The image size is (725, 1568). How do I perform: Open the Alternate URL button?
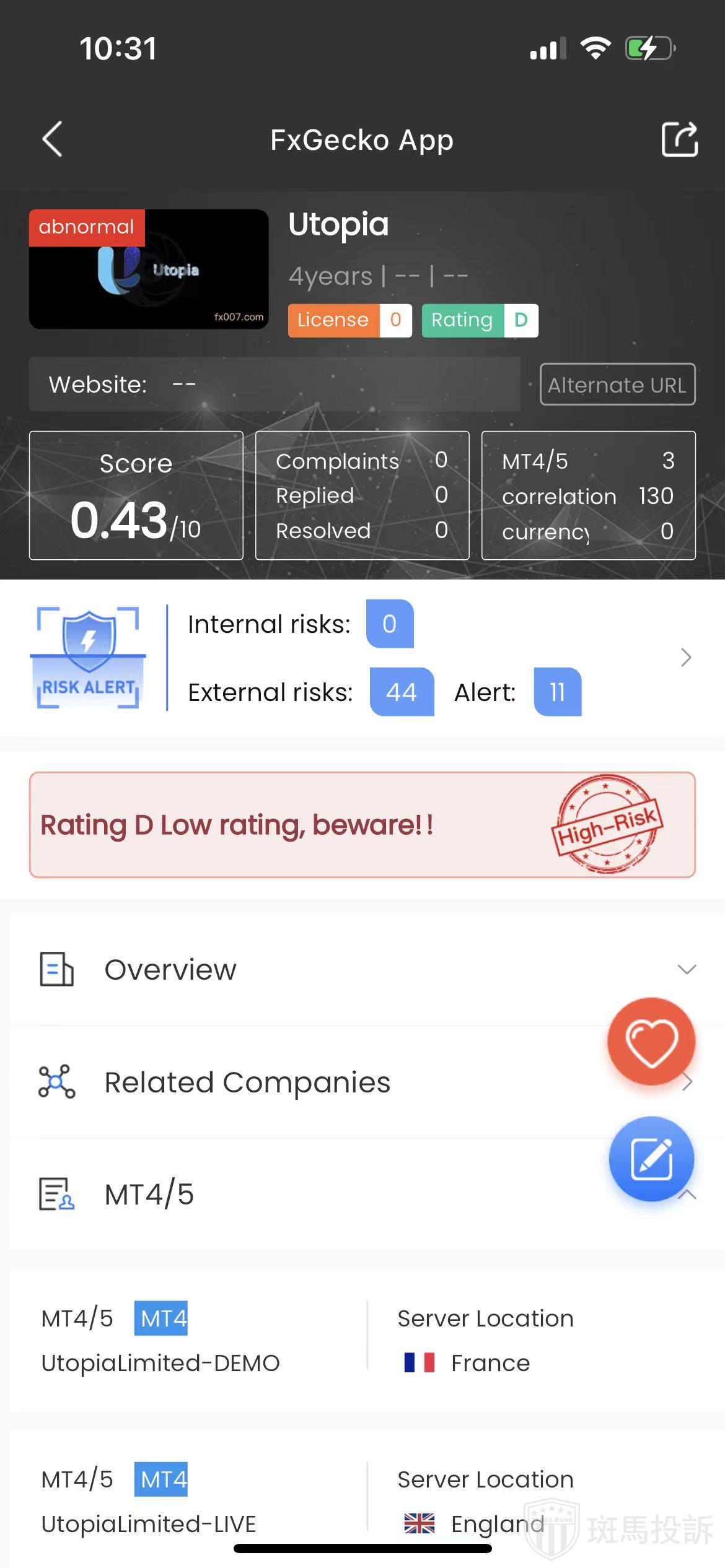(x=617, y=385)
